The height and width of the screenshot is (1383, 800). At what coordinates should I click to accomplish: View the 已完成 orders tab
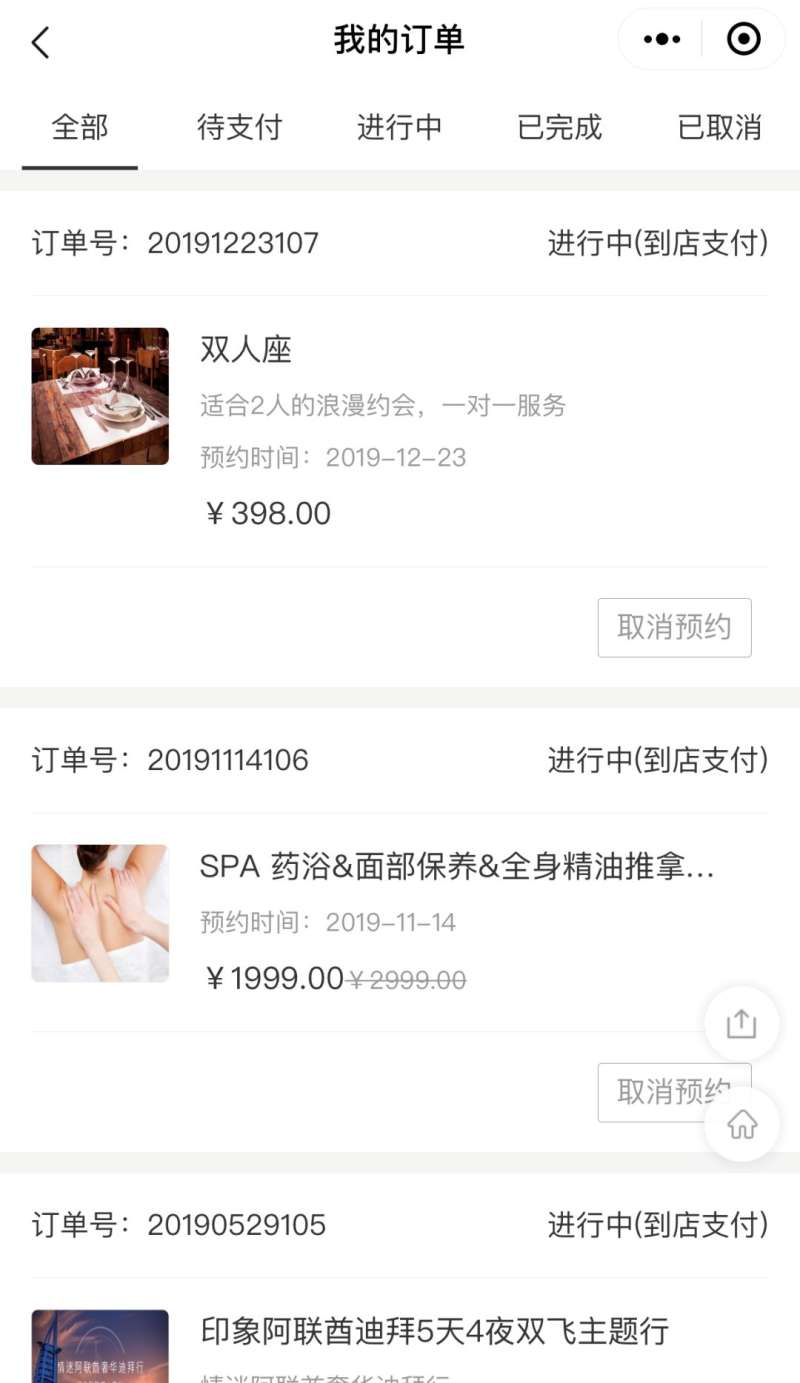[x=560, y=128]
